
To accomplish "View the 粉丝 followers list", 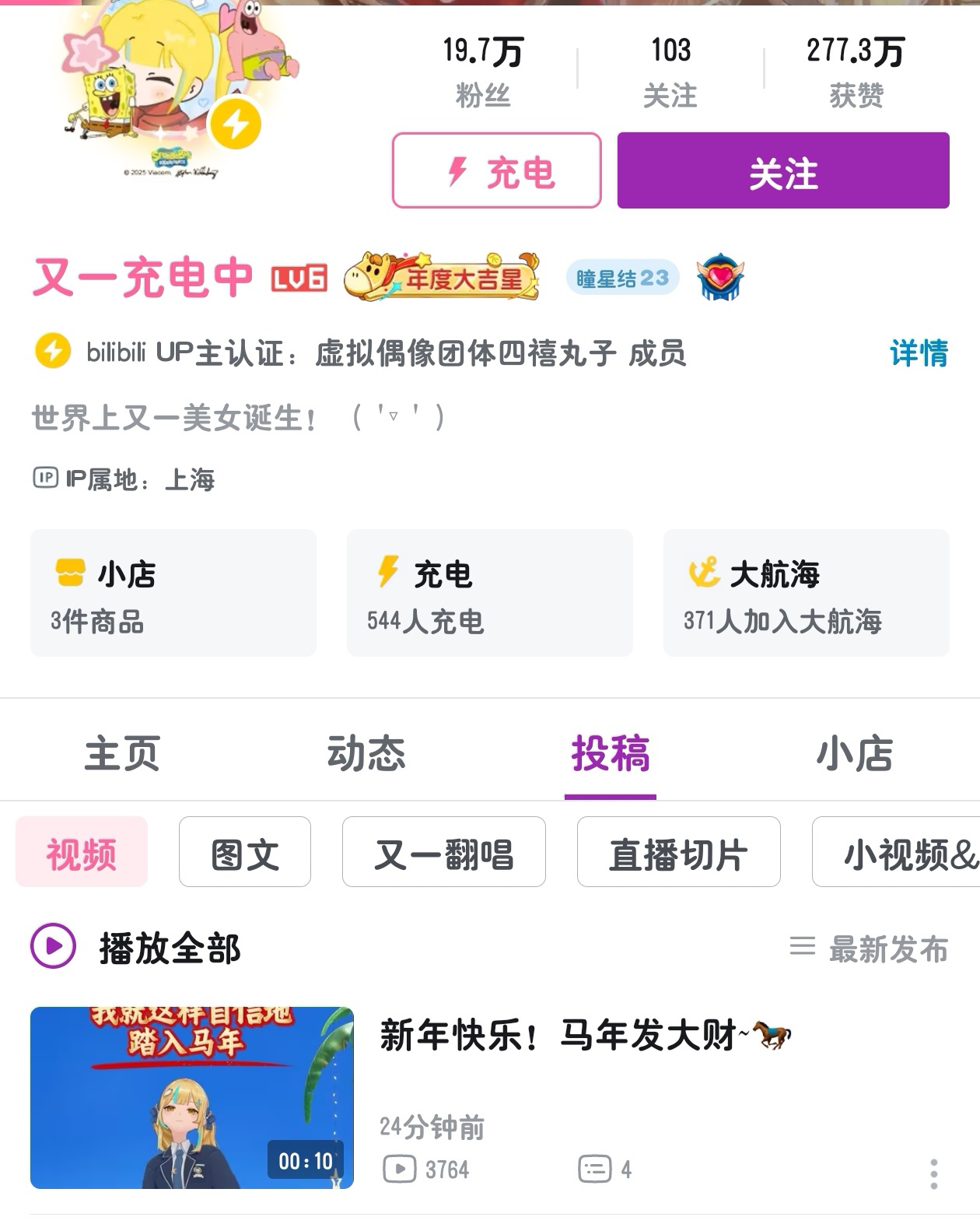I will tap(483, 70).
